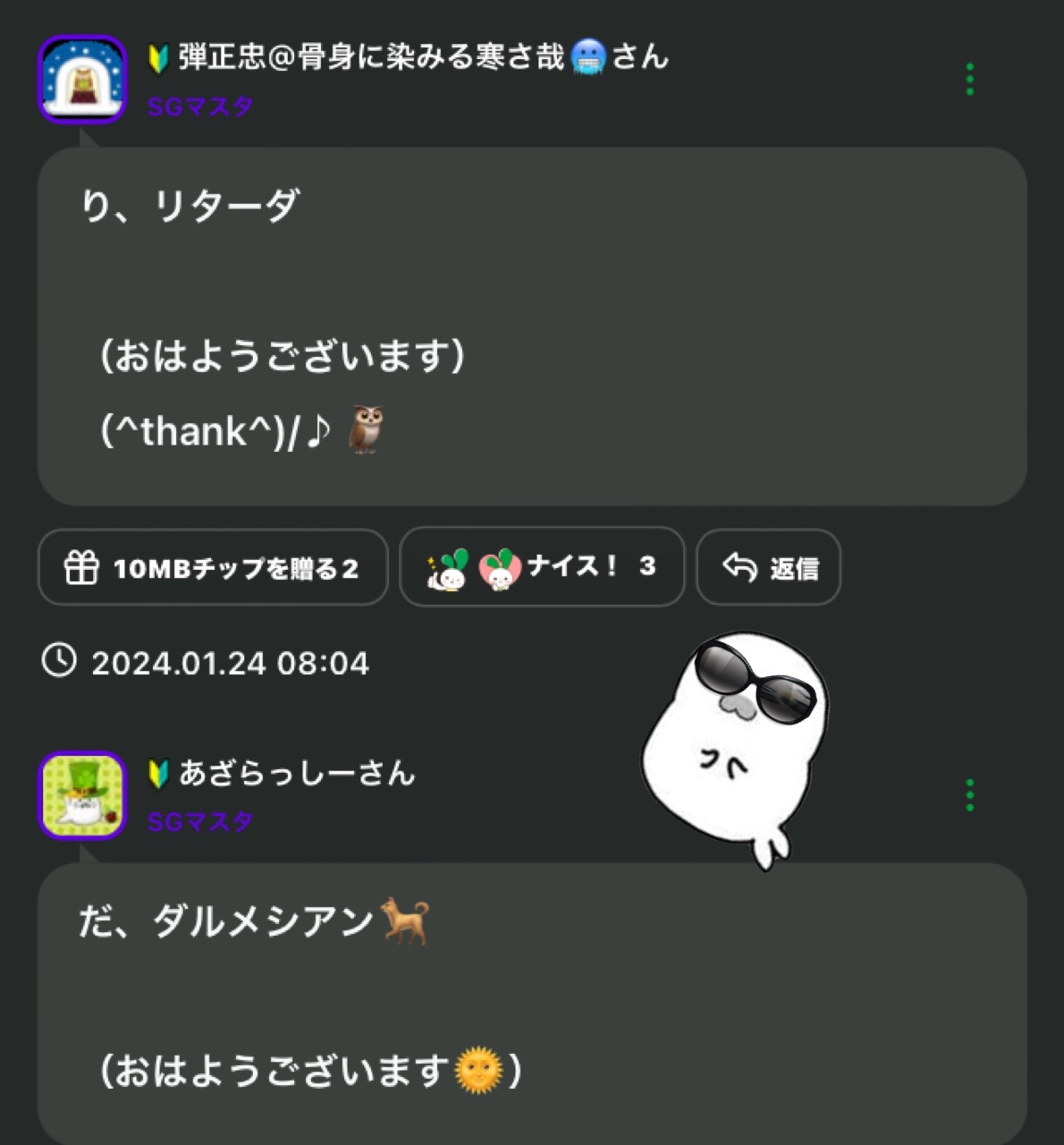View あざらっしー's profile avatar
1064x1145 pixels.
[82, 795]
